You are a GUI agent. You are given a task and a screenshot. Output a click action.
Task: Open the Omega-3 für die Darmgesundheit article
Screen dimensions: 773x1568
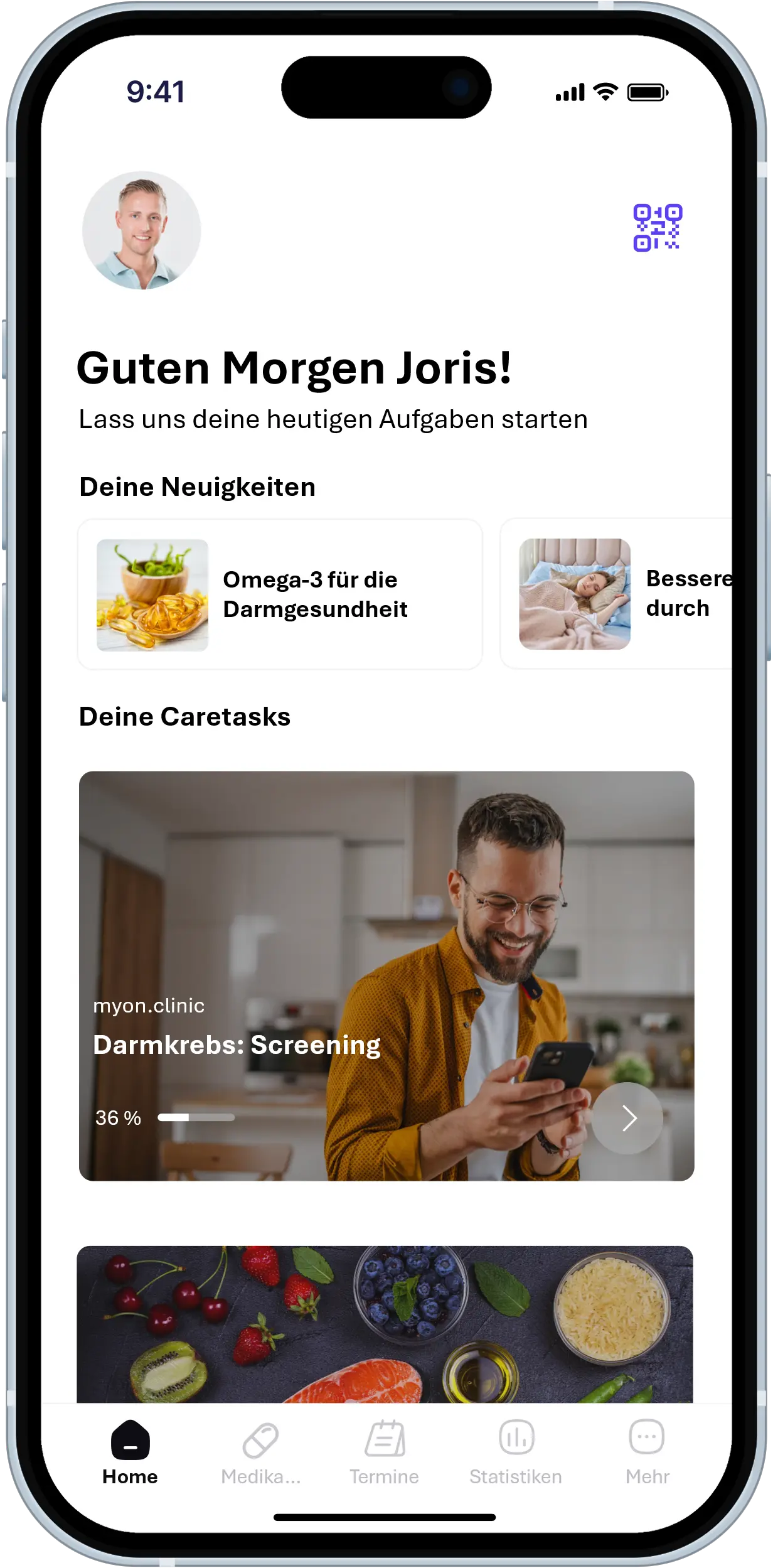[x=280, y=594]
